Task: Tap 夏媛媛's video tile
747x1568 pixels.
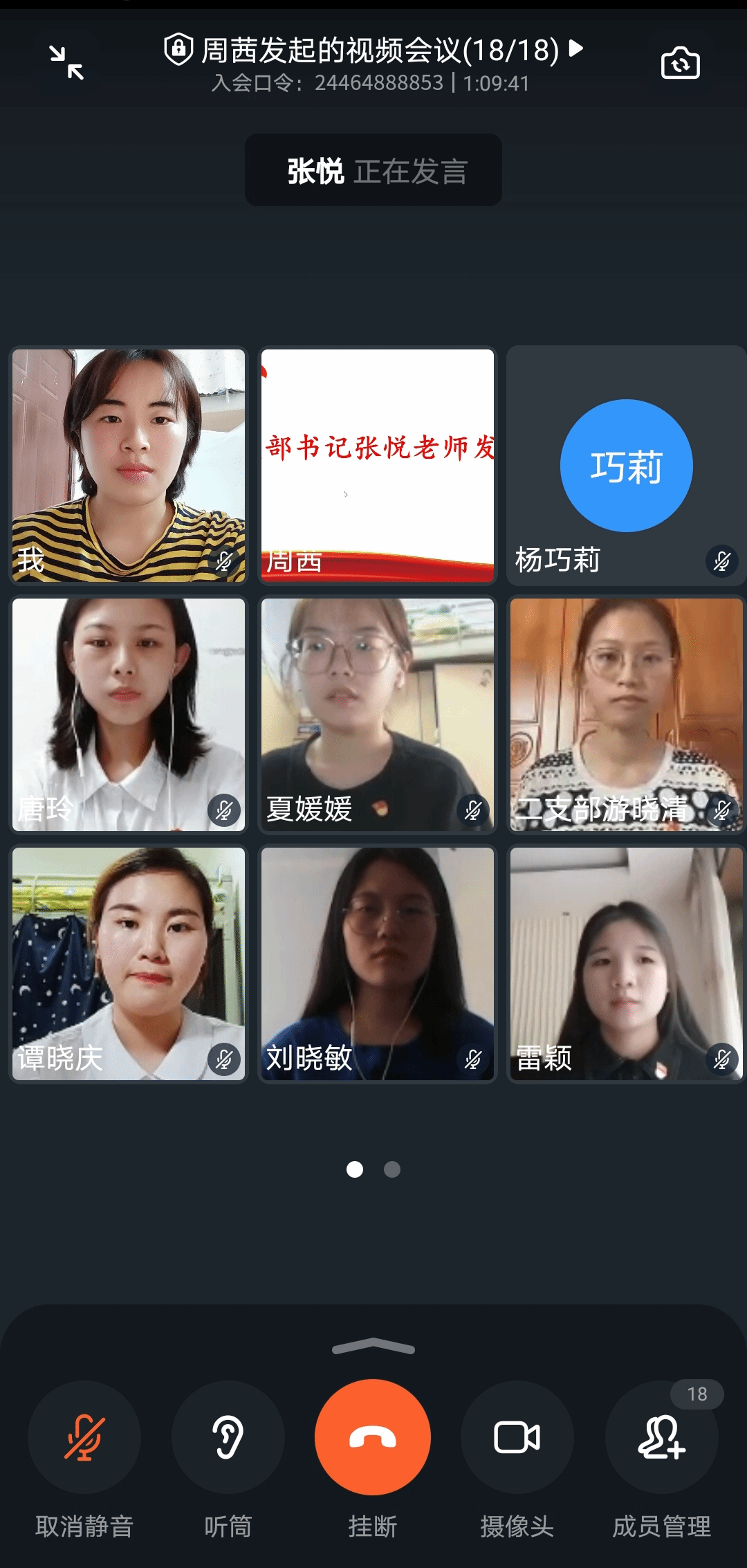Action: [x=378, y=714]
